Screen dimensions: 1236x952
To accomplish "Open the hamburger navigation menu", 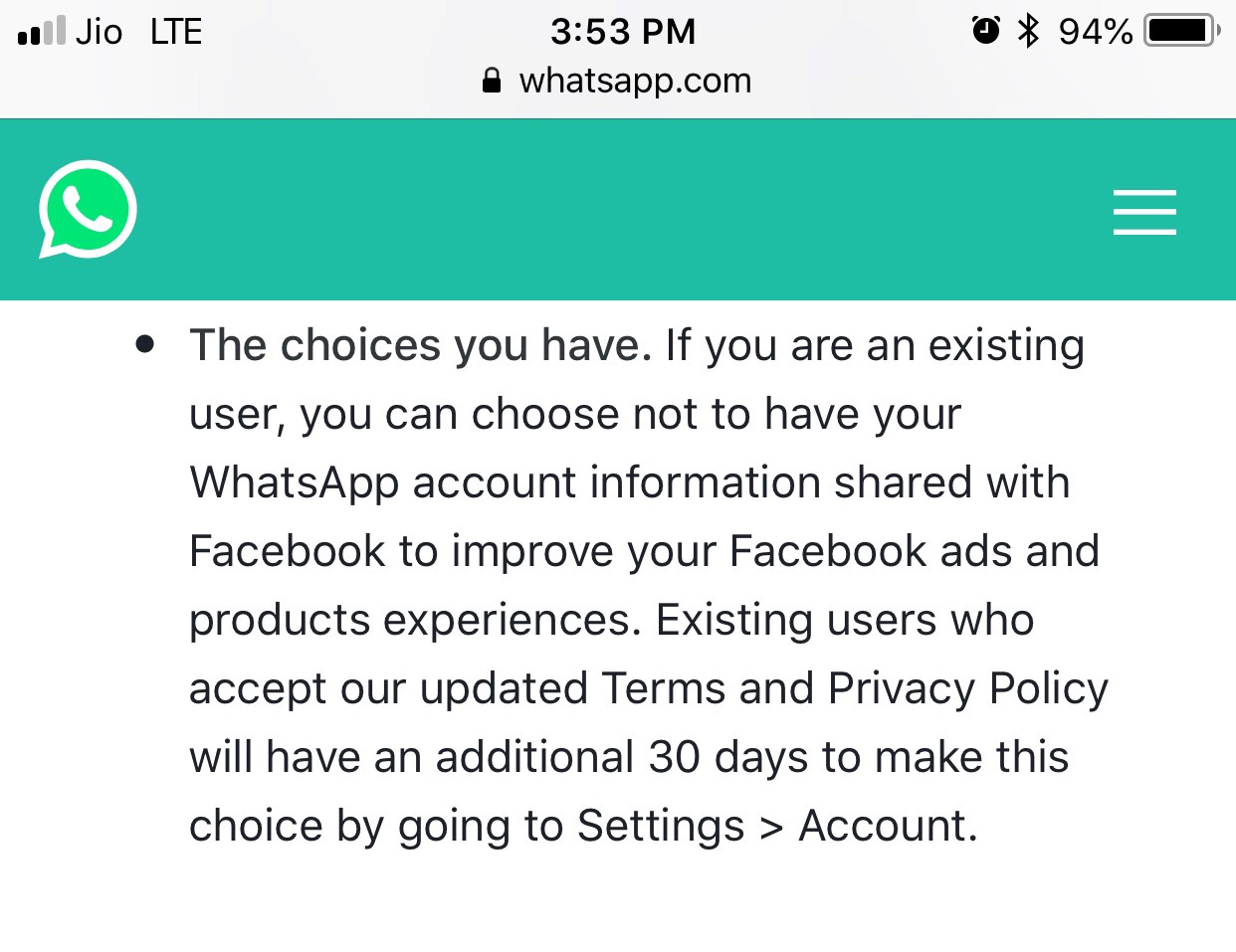I will click(1144, 212).
